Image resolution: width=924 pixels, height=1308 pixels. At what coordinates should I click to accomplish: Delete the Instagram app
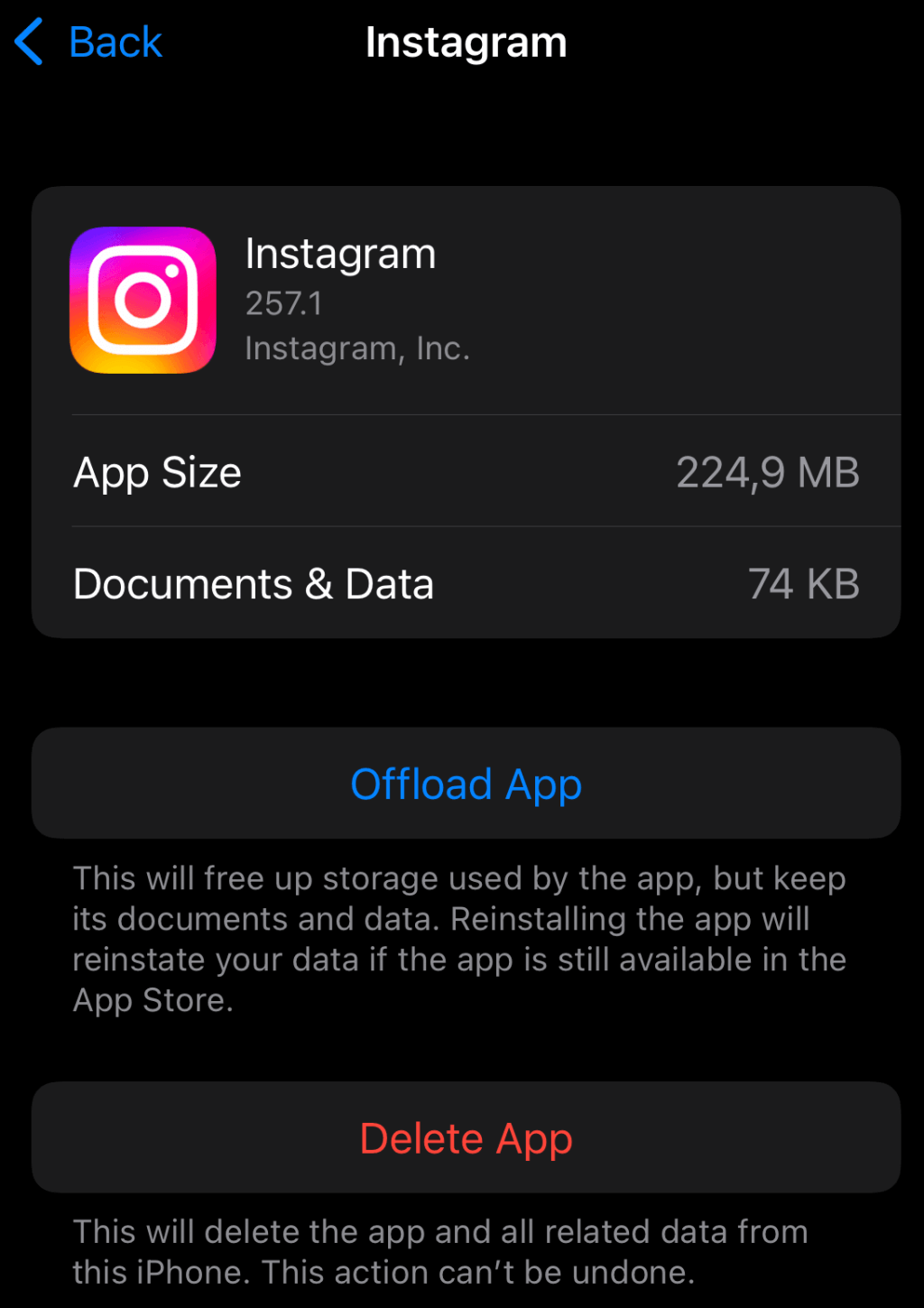[x=466, y=1137]
